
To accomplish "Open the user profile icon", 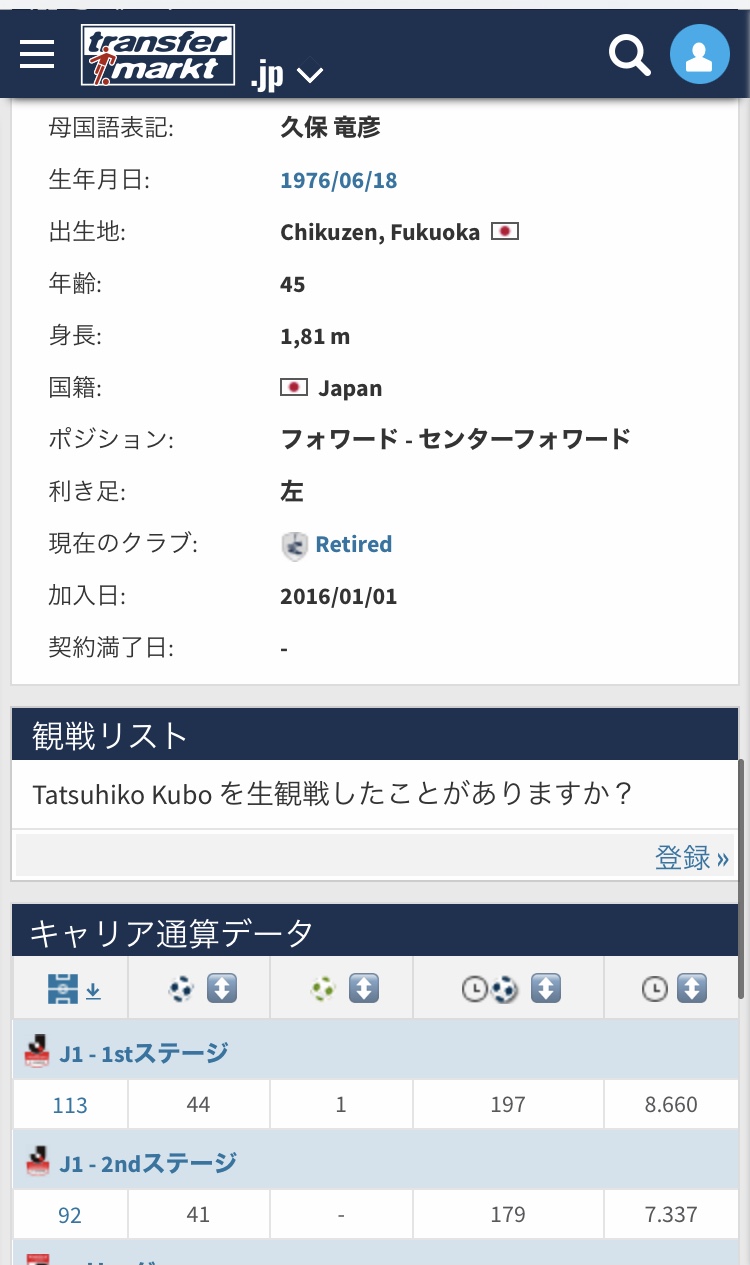I will coord(700,54).
